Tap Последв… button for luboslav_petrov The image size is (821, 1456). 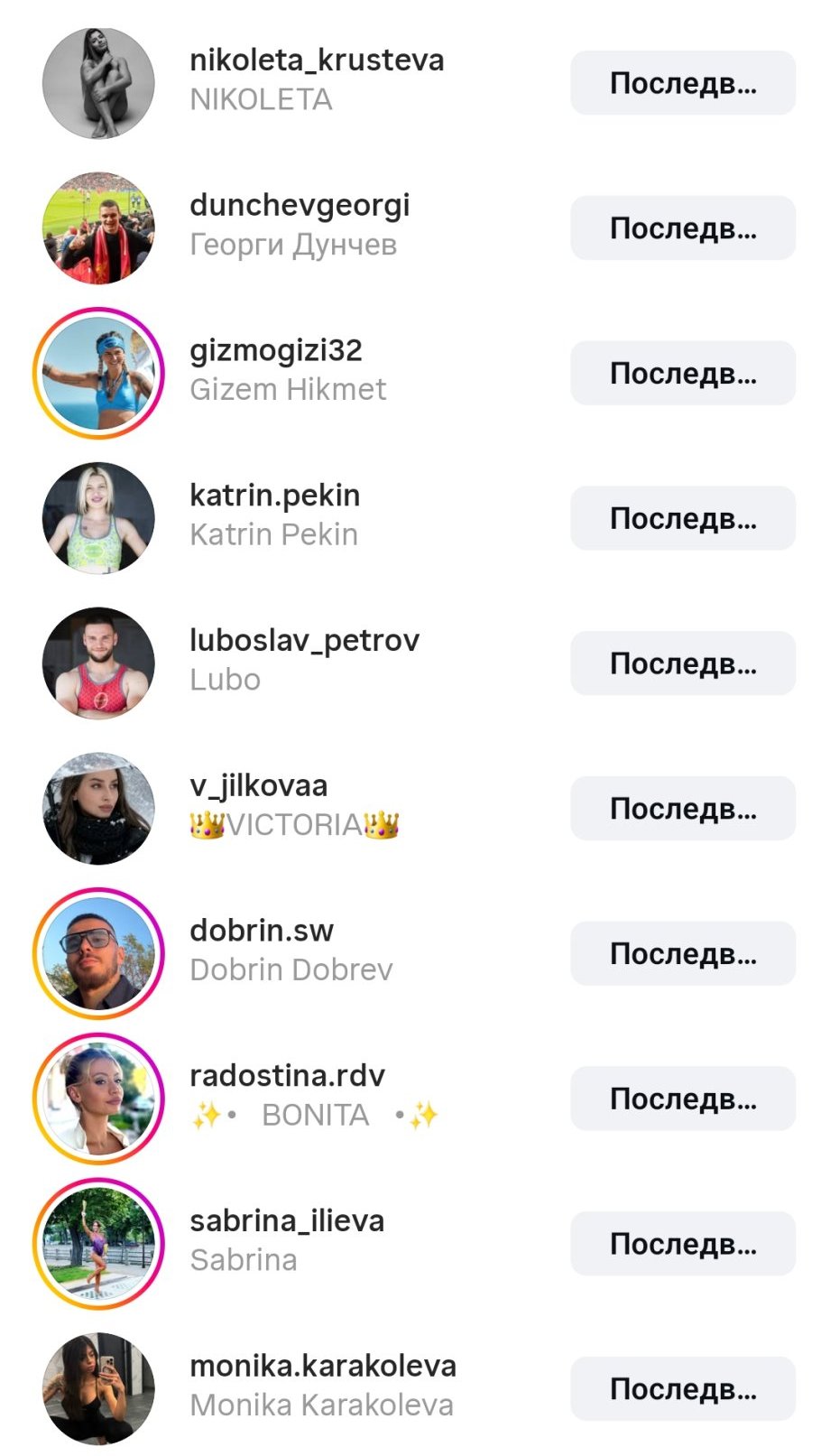click(x=682, y=663)
